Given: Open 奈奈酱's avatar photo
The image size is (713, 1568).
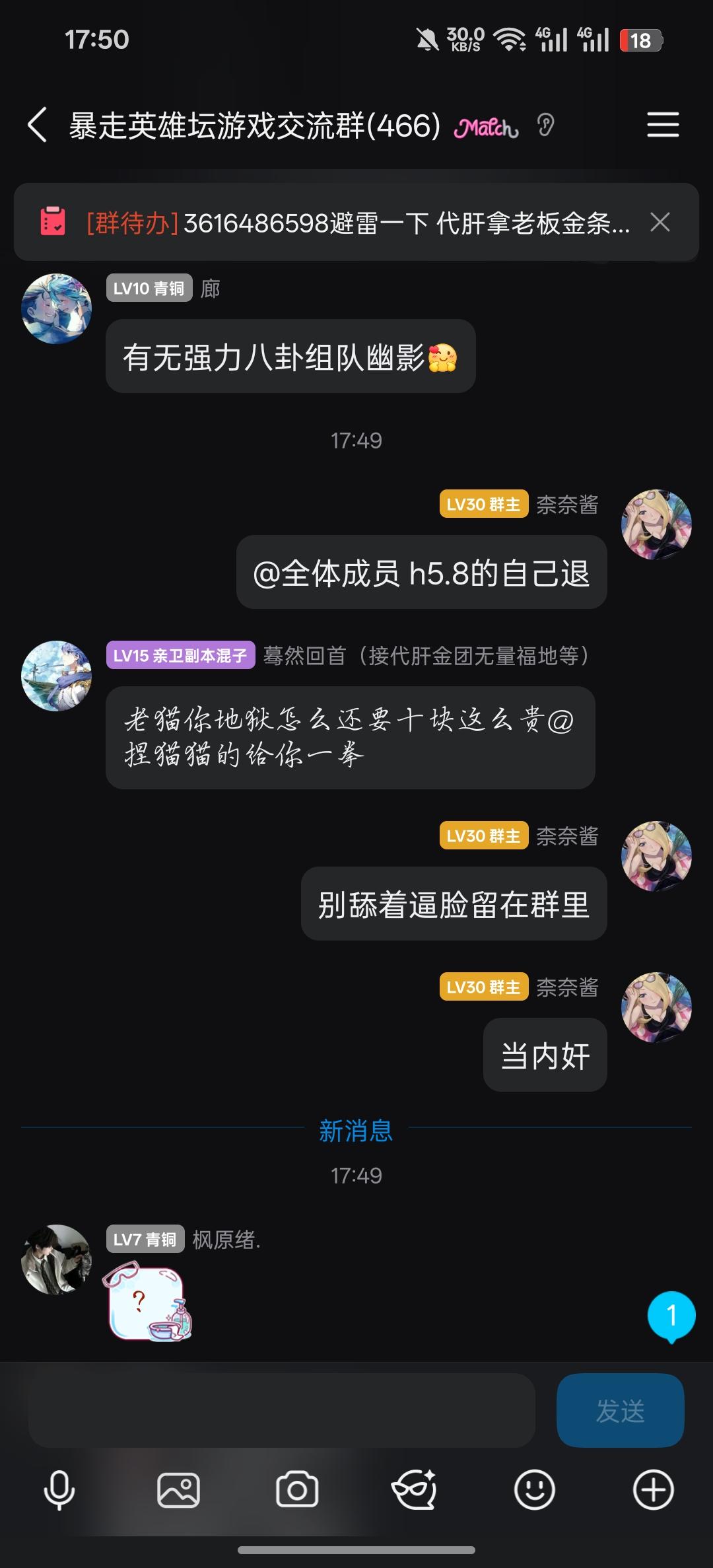Looking at the screenshot, I should (656, 522).
